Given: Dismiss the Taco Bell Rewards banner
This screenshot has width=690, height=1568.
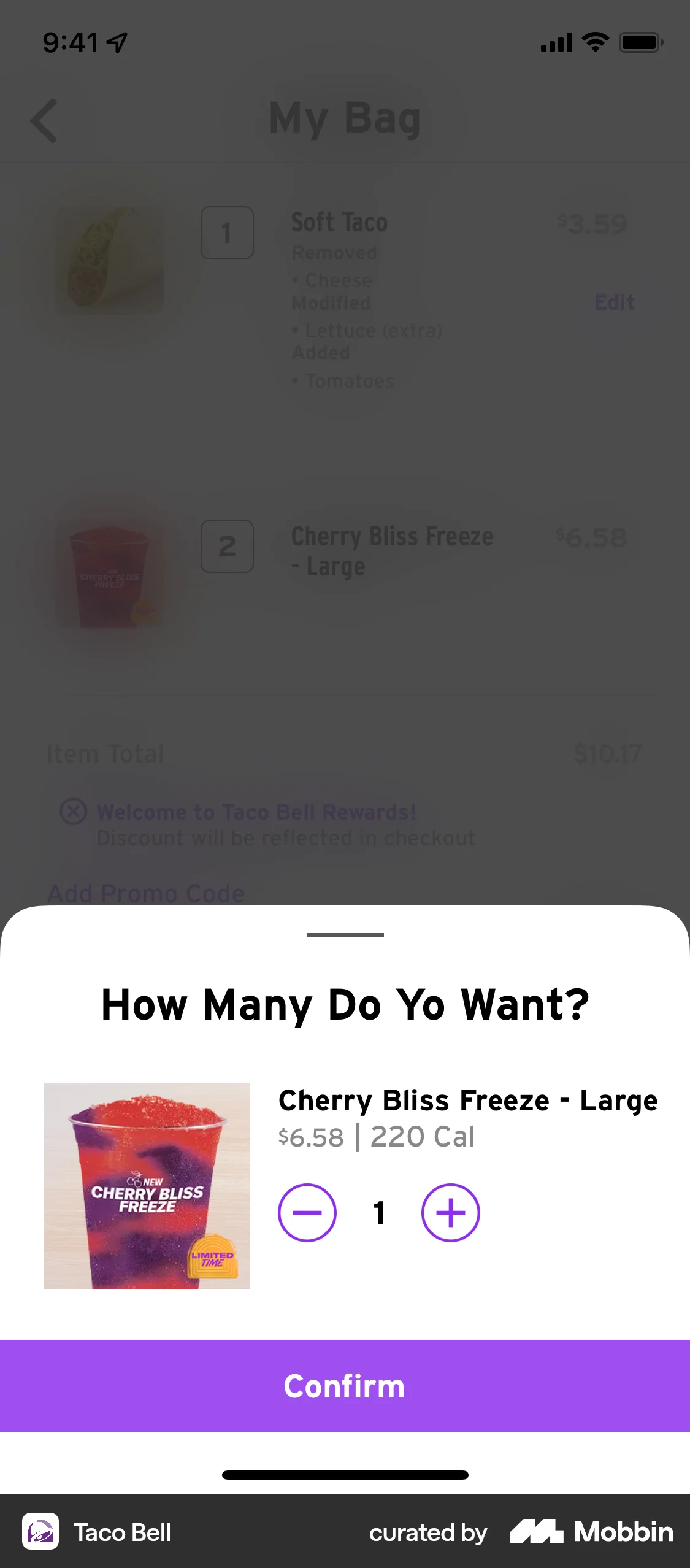Looking at the screenshot, I should (73, 811).
